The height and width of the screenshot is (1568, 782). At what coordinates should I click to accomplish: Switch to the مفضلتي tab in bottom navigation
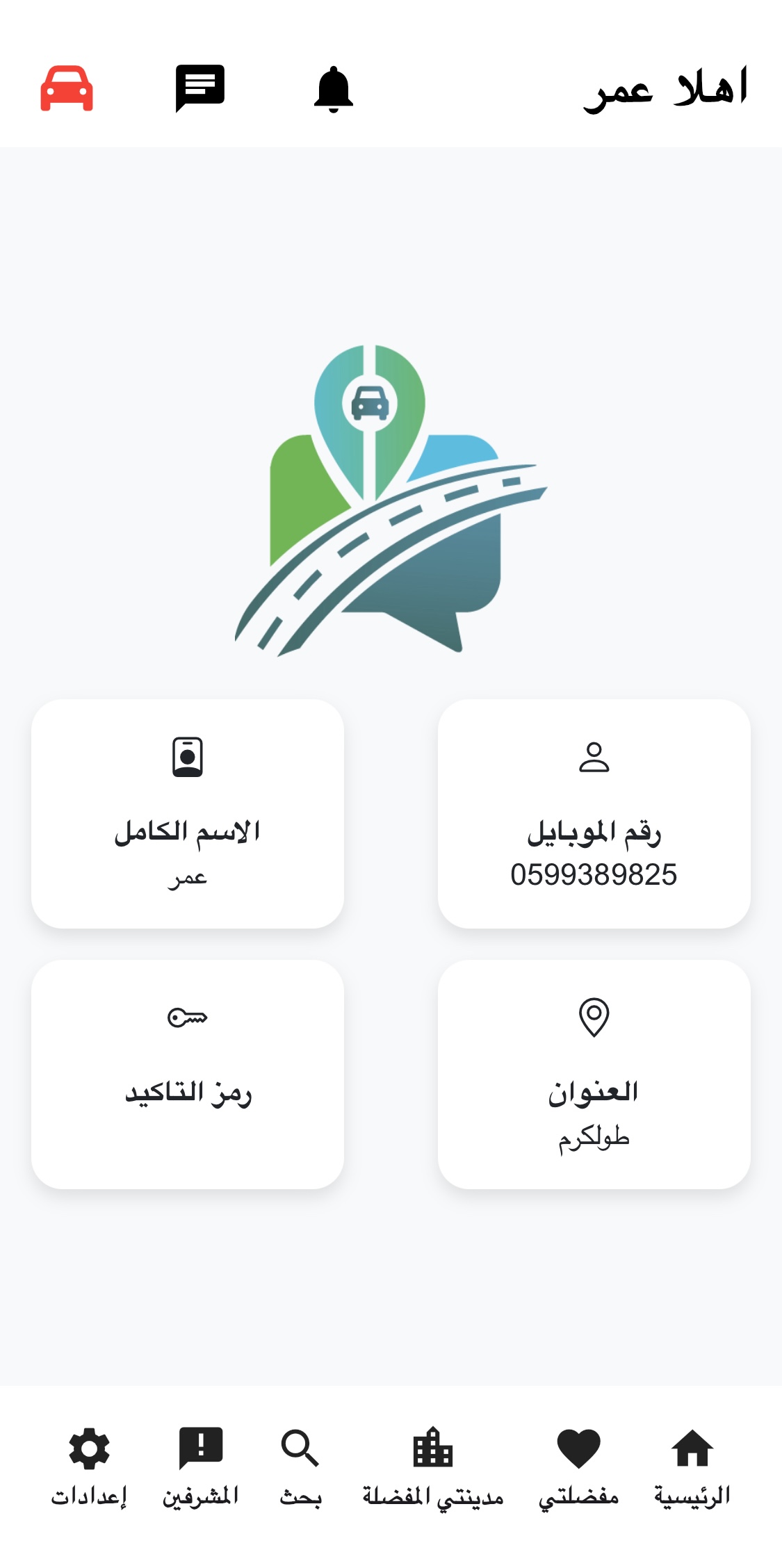[579, 1473]
